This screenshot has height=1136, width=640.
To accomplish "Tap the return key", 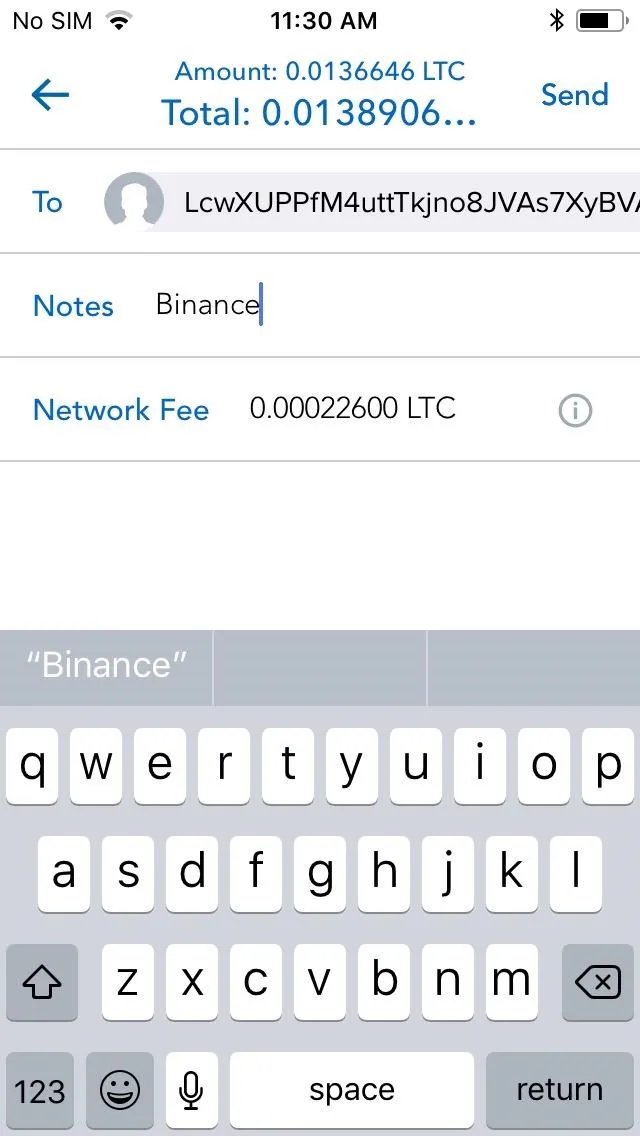I will click(x=559, y=1090).
